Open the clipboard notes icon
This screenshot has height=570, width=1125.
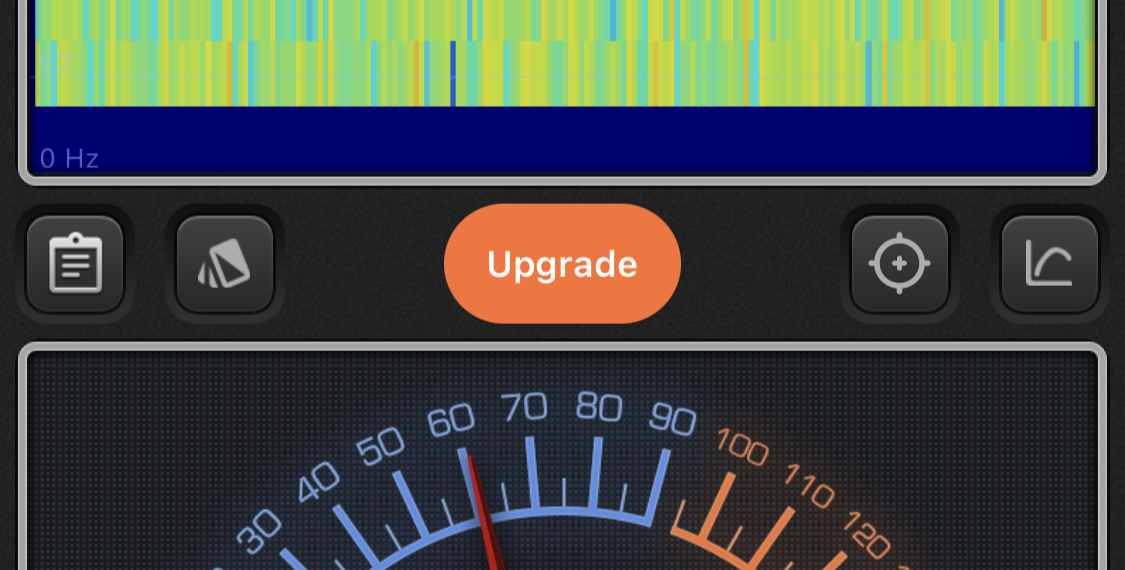75,264
